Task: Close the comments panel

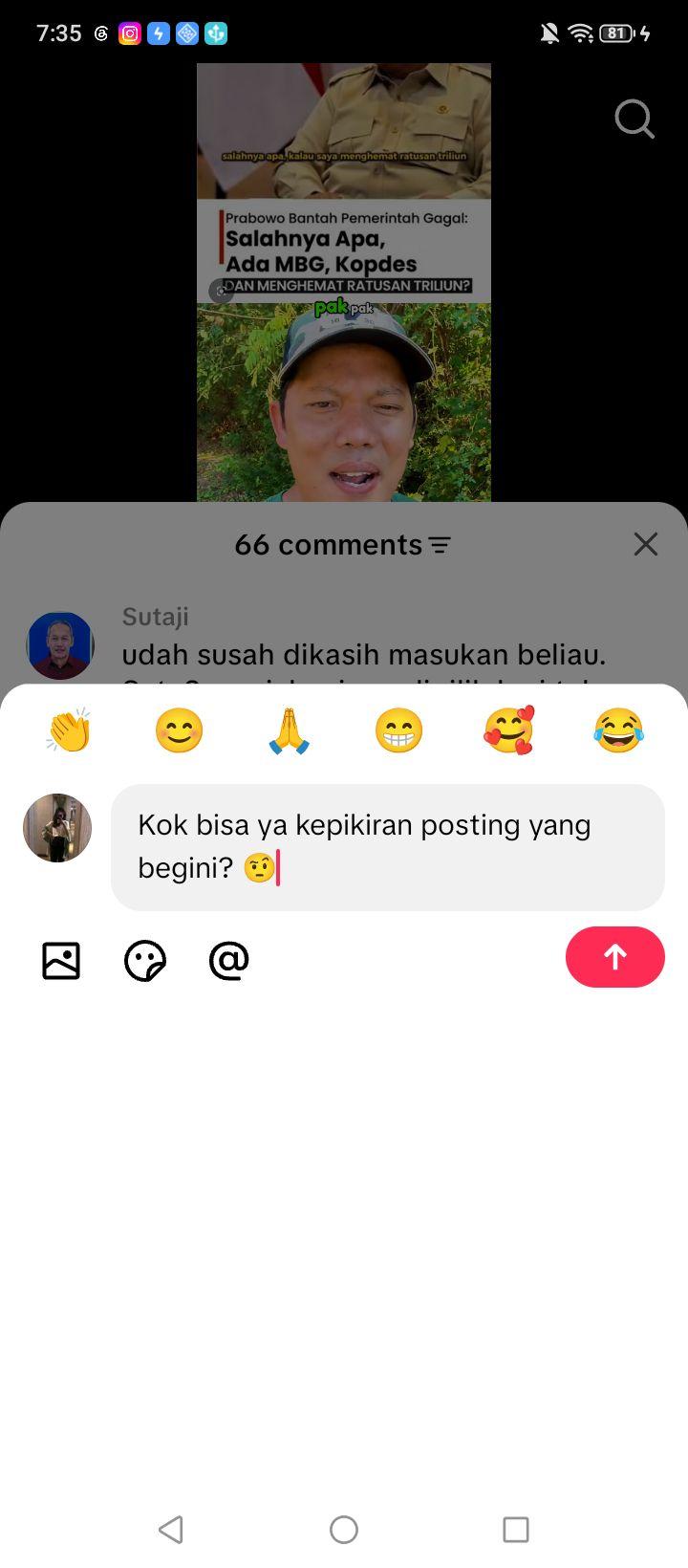Action: point(646,544)
